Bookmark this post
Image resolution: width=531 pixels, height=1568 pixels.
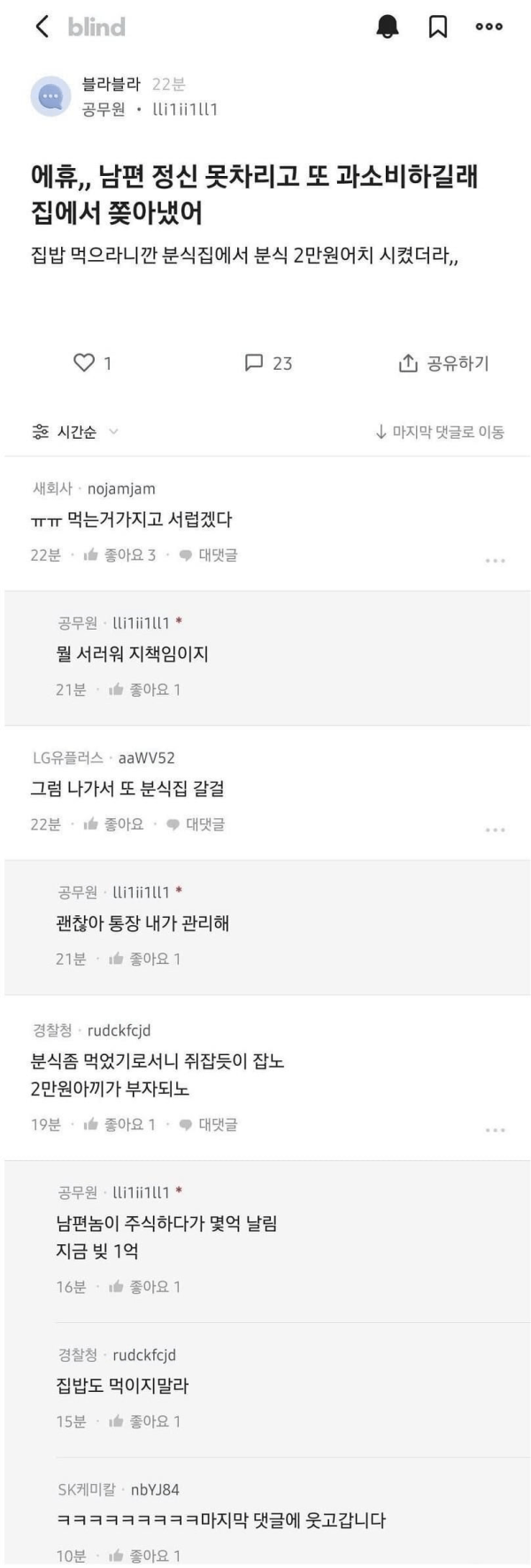437,27
